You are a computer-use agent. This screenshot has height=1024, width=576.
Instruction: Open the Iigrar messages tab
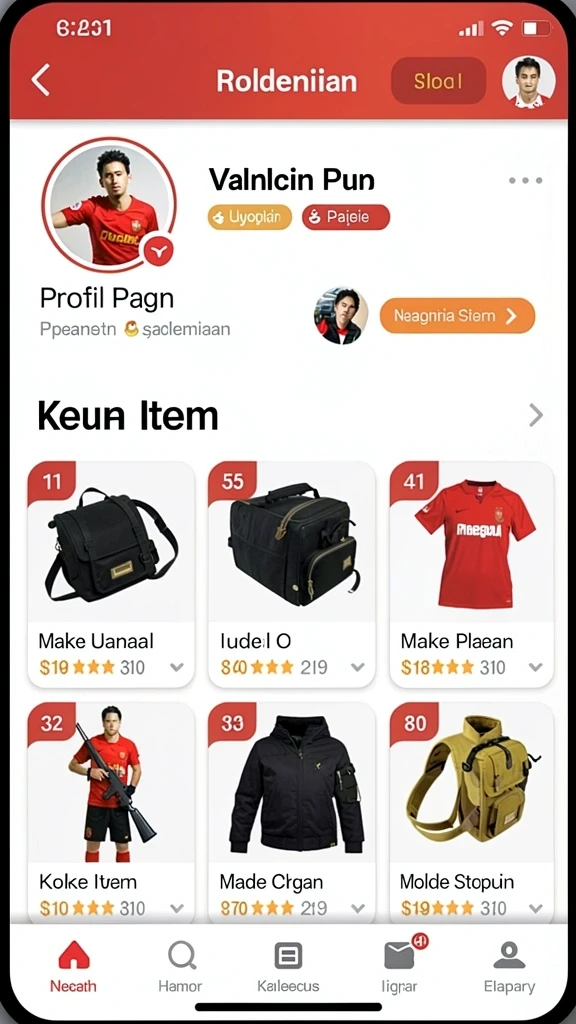click(400, 967)
